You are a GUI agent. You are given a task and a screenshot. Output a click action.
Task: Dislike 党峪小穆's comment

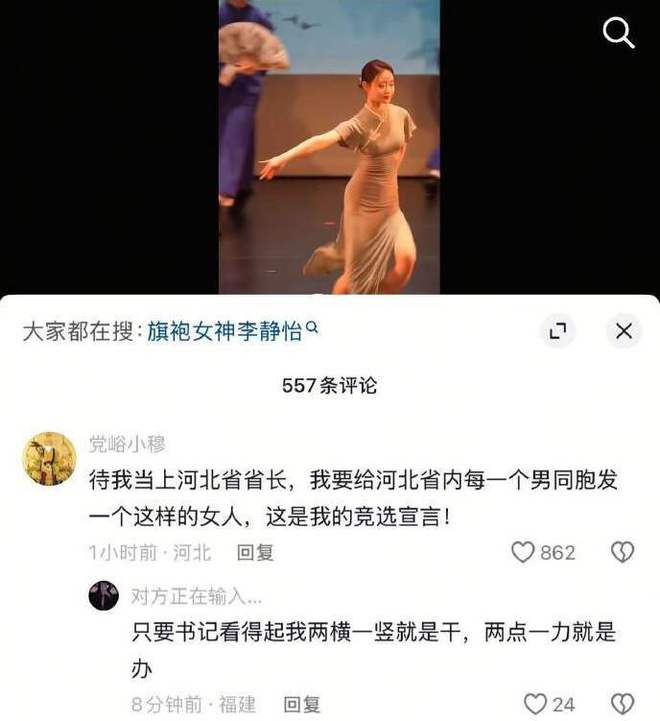coord(623,552)
